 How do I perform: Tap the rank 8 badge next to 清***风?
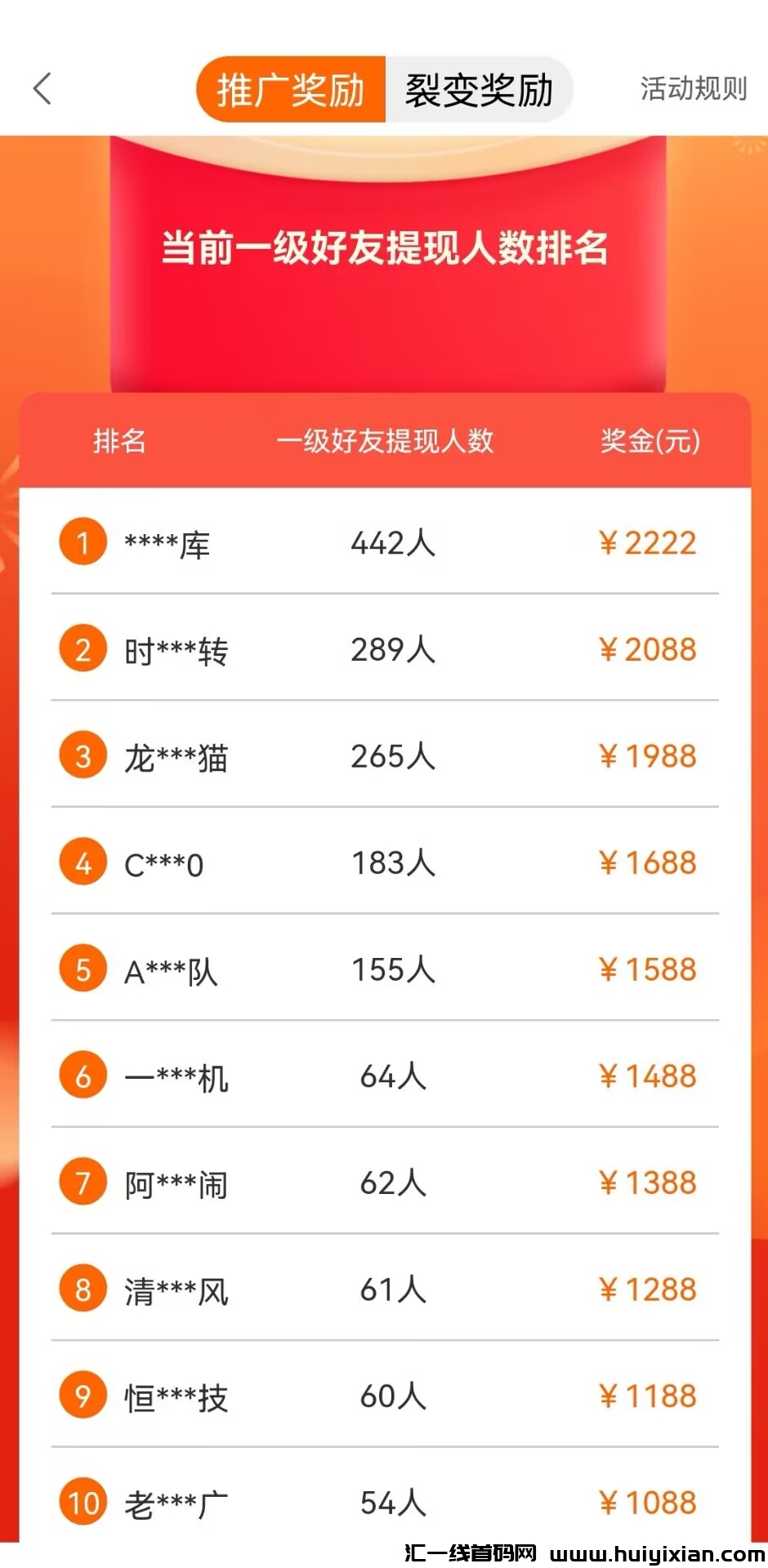pyautogui.click(x=82, y=1290)
